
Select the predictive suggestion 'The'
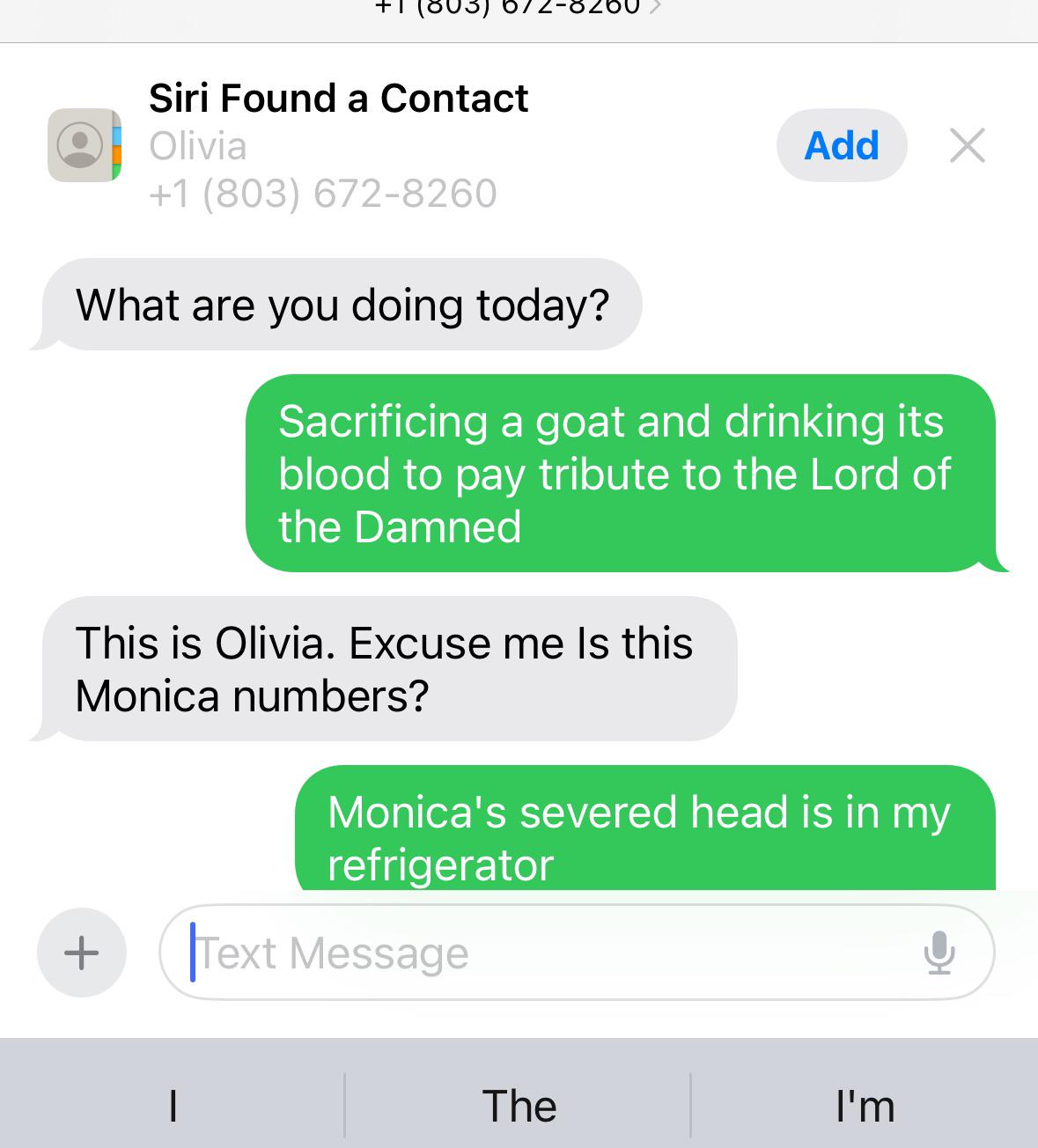(519, 1106)
